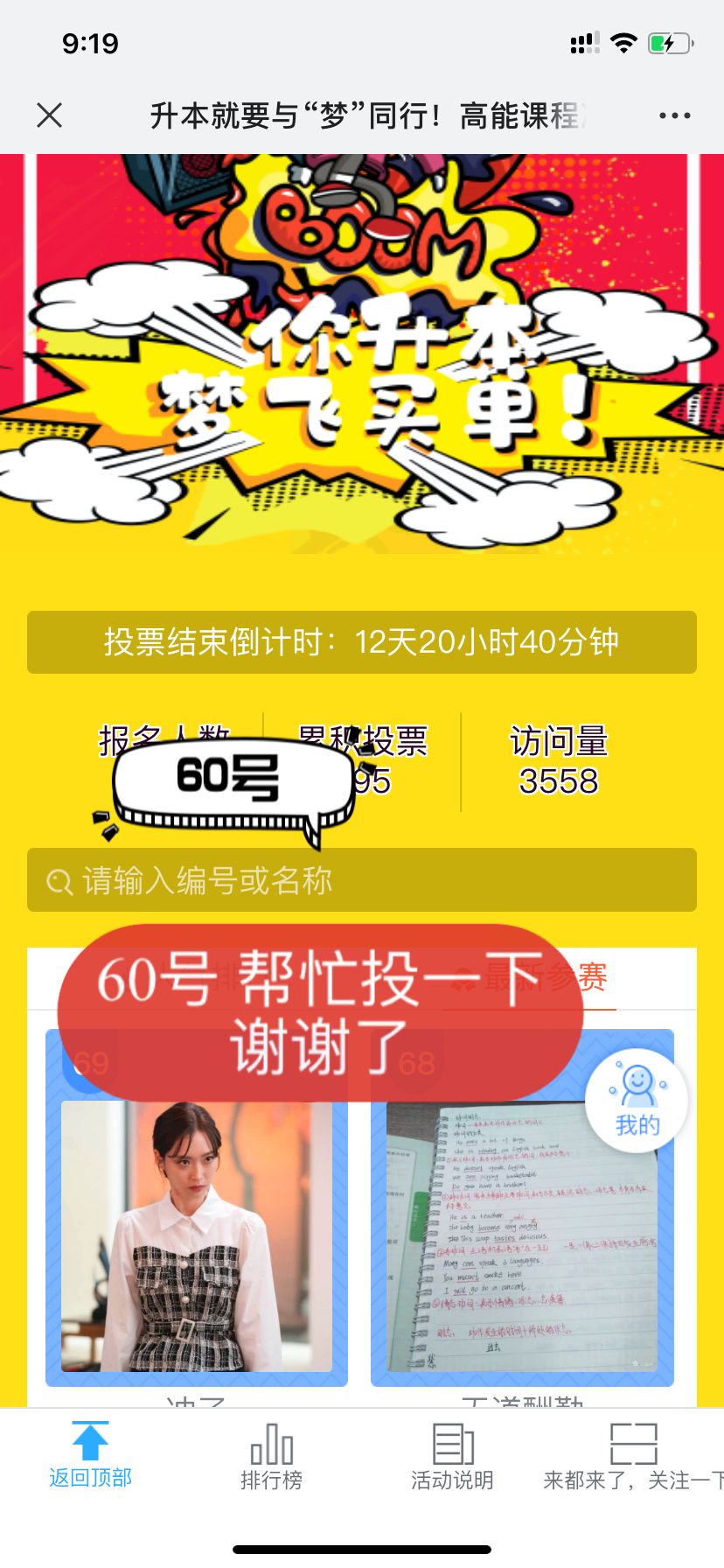Screen dimensions: 724x1568
Task: Close the web page with X
Action: coord(50,115)
